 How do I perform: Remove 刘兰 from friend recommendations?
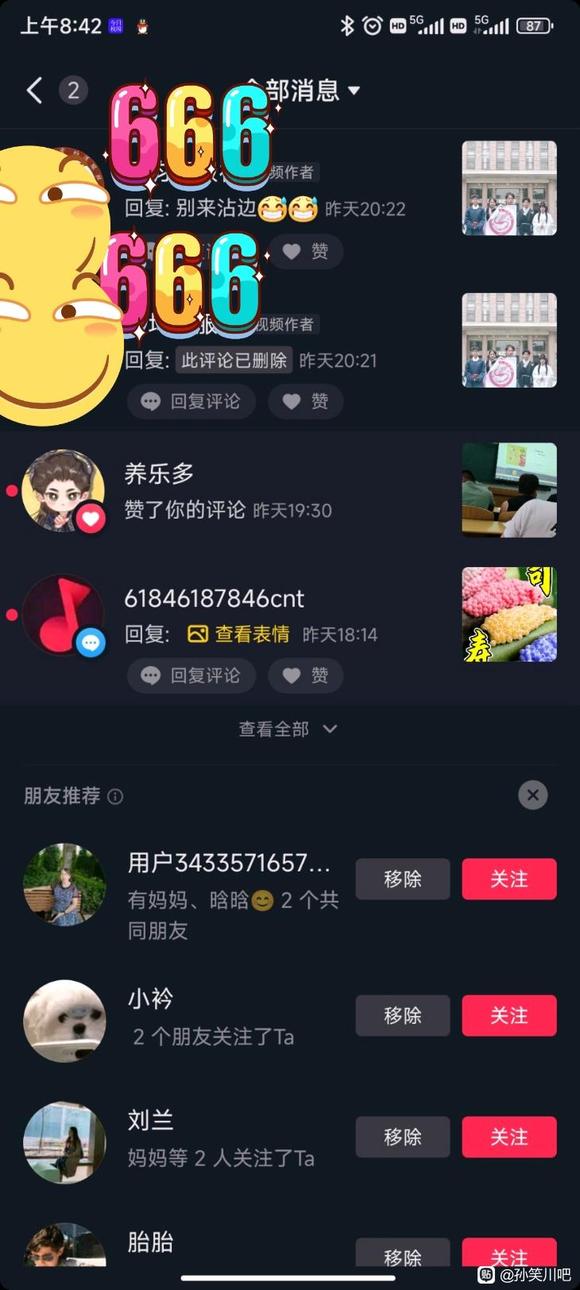point(402,1137)
